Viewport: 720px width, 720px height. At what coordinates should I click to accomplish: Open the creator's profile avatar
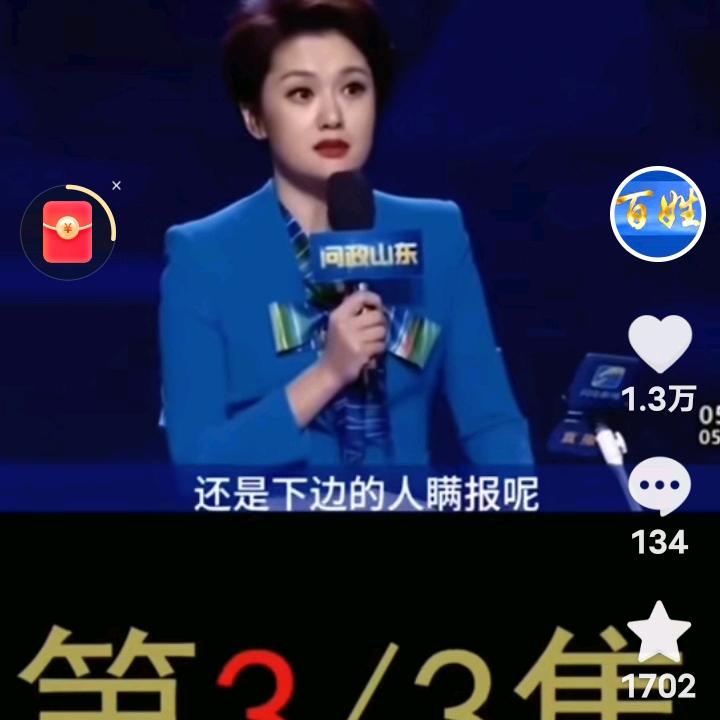tap(658, 214)
